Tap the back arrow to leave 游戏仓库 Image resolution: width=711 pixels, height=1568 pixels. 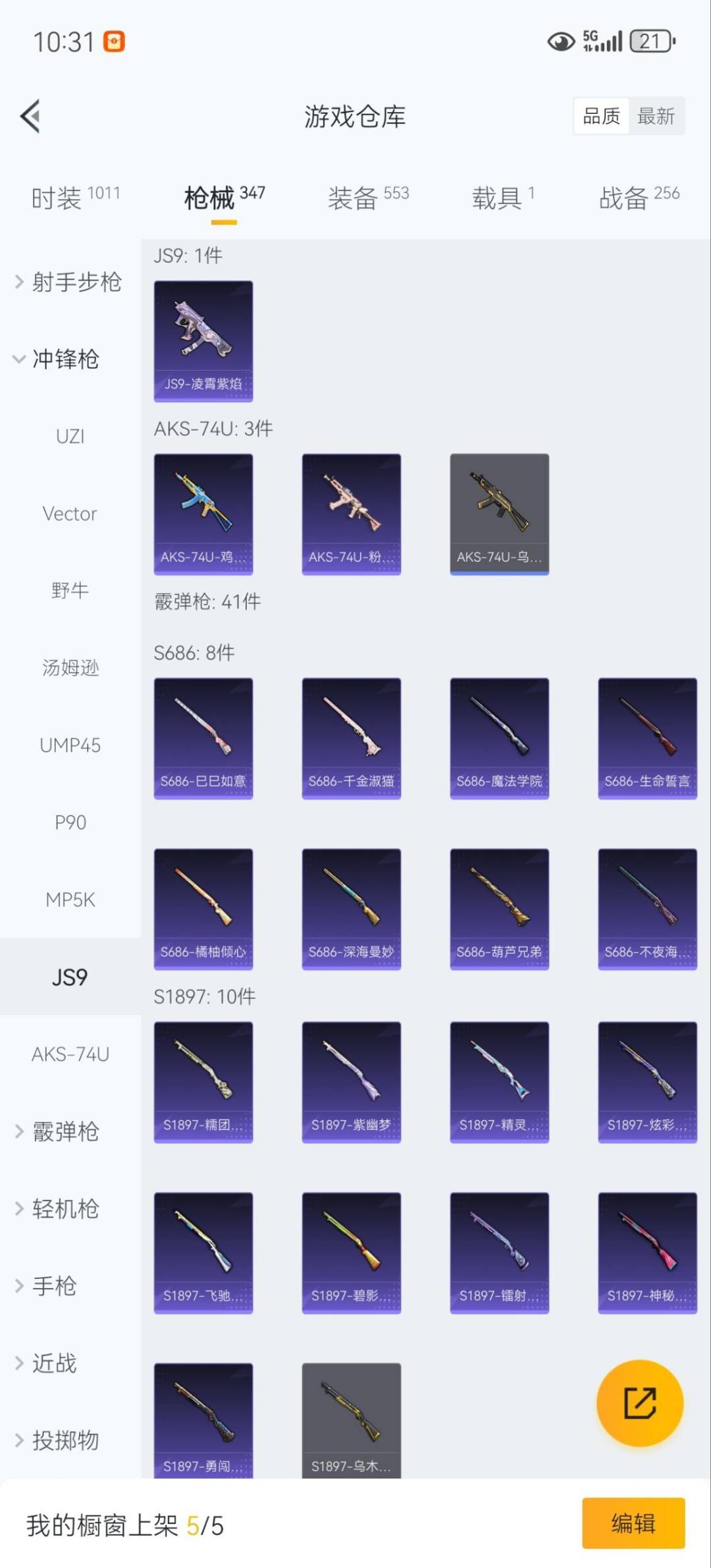30,117
